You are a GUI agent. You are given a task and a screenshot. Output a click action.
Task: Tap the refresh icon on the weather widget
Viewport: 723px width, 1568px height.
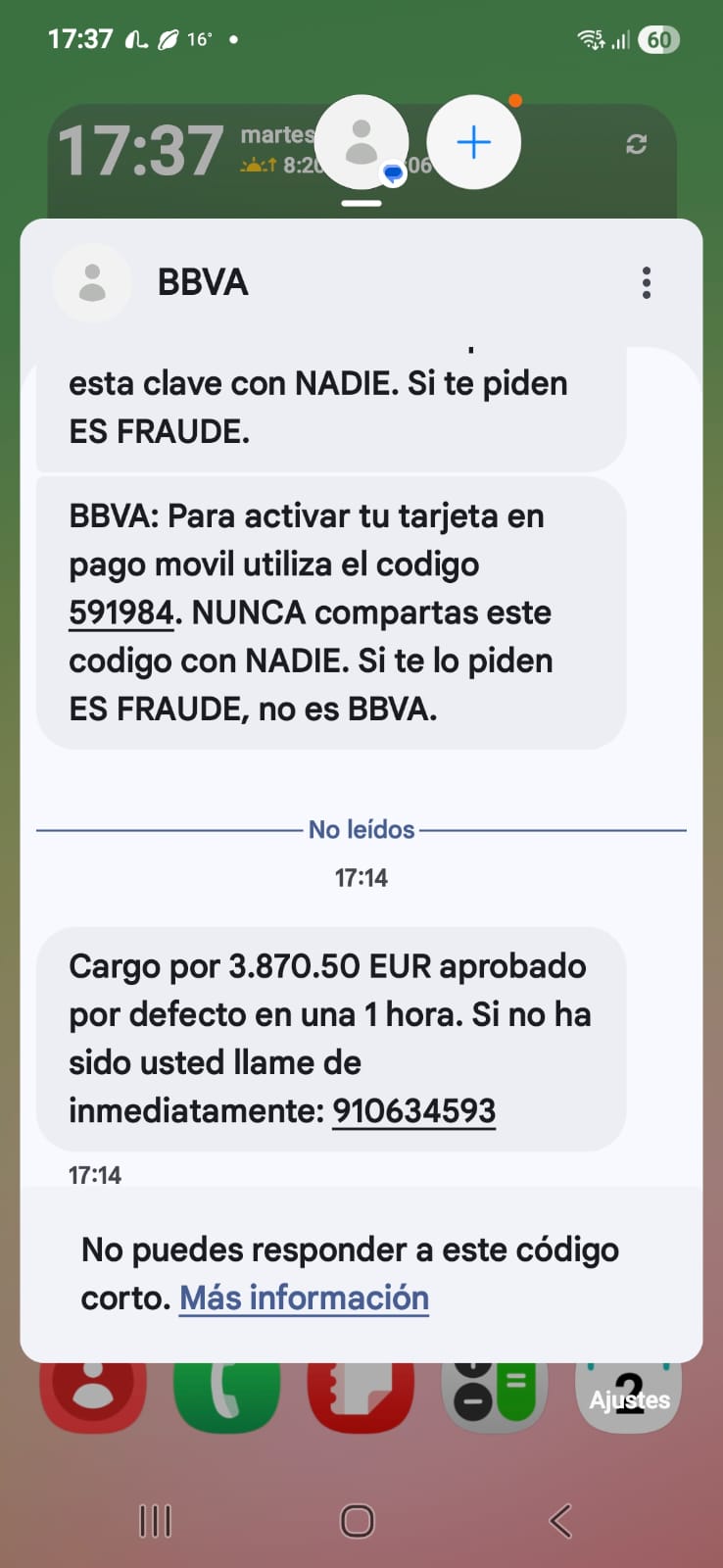click(x=637, y=145)
